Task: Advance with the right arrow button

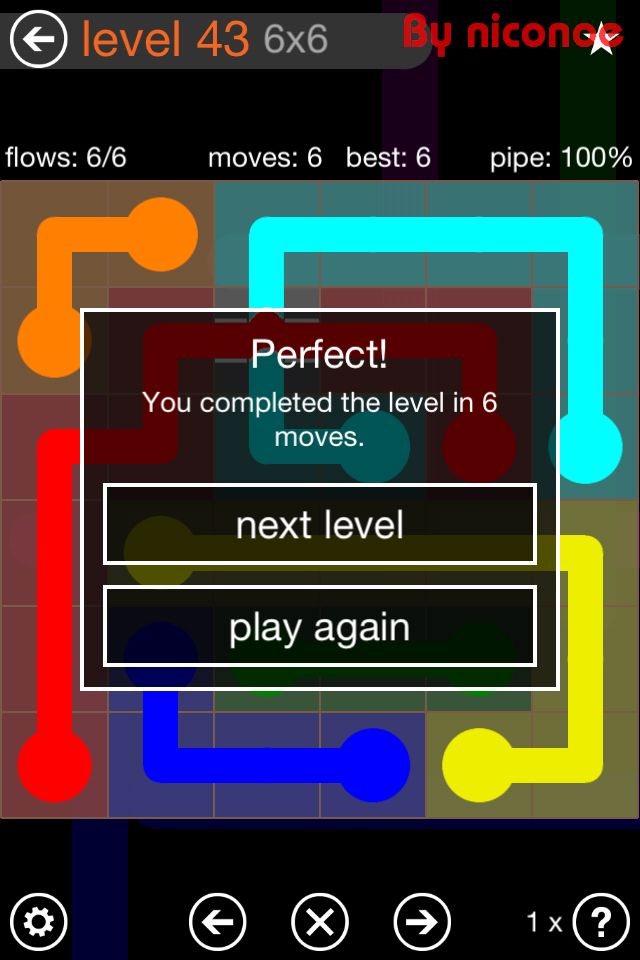Action: (422, 921)
